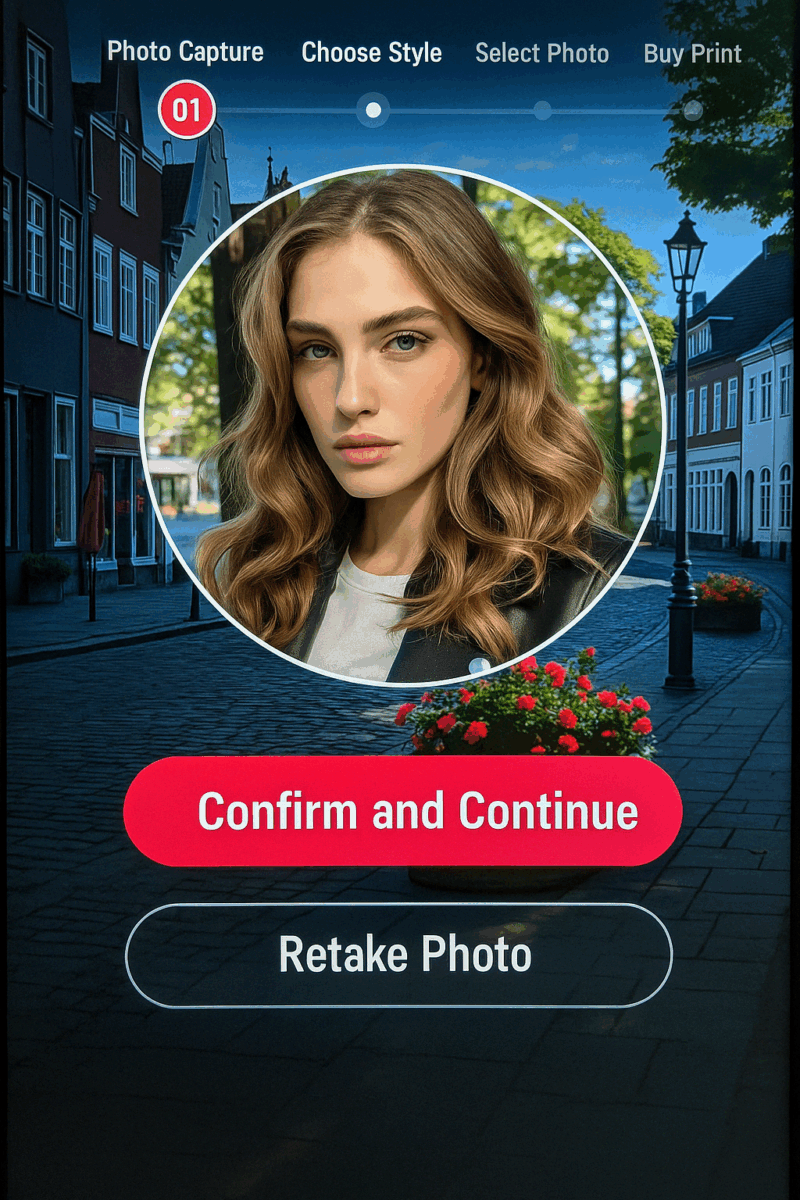Retake the captured photo

point(399,955)
